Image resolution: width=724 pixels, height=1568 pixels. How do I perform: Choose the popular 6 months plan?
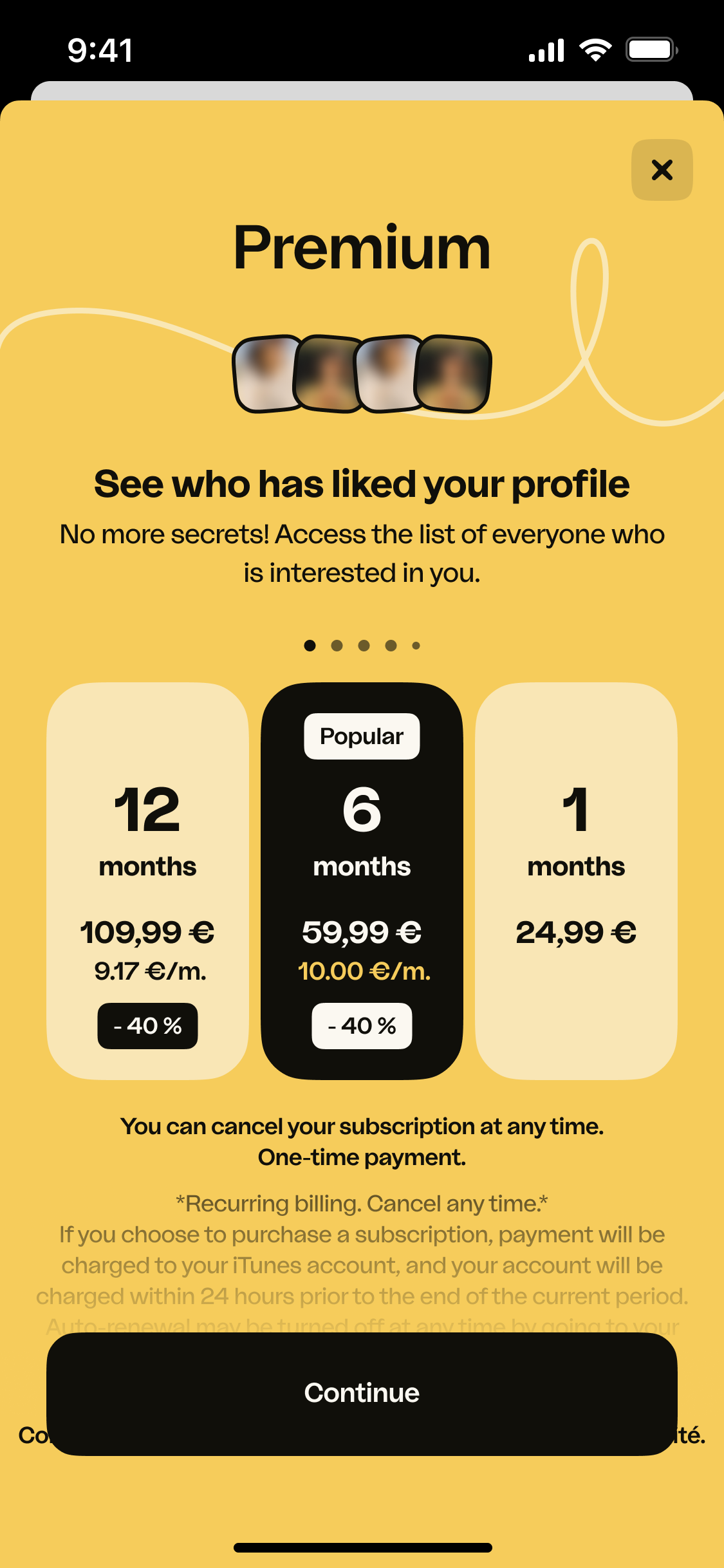coord(362,881)
